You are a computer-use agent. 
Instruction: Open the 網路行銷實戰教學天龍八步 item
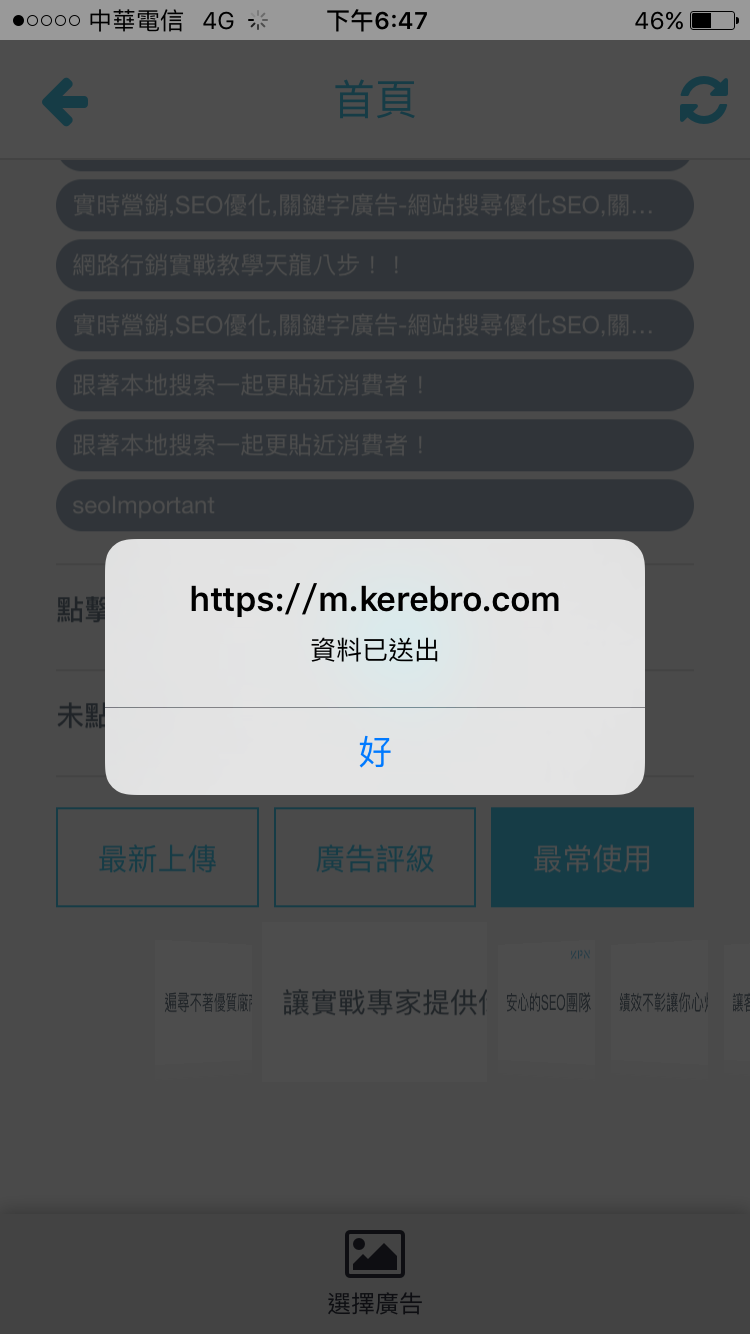click(375, 265)
